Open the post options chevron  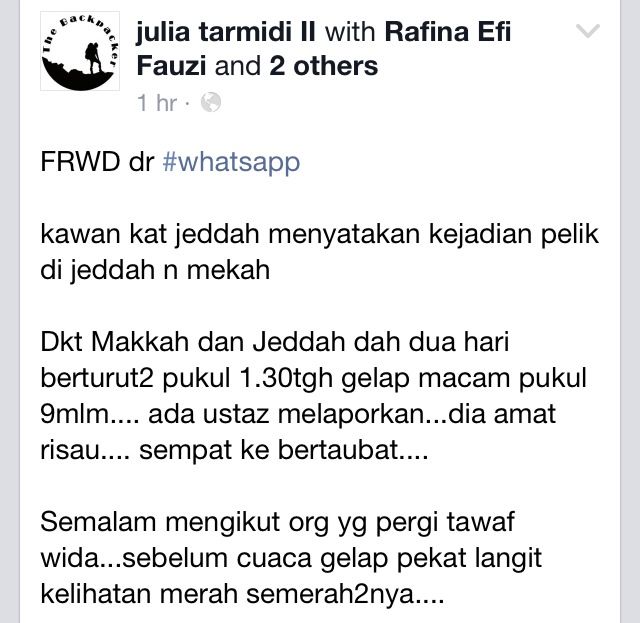(589, 31)
